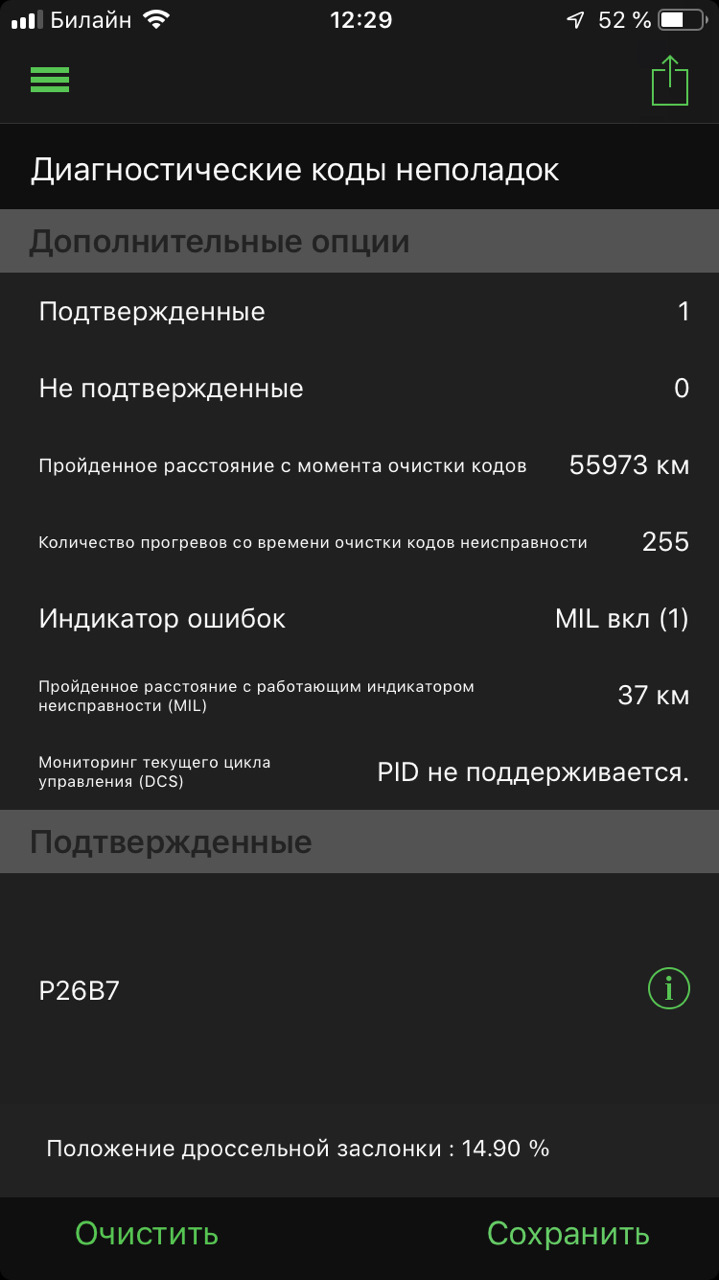Share the diagnostic report
This screenshot has width=719, height=1280.
pyautogui.click(x=670, y=80)
